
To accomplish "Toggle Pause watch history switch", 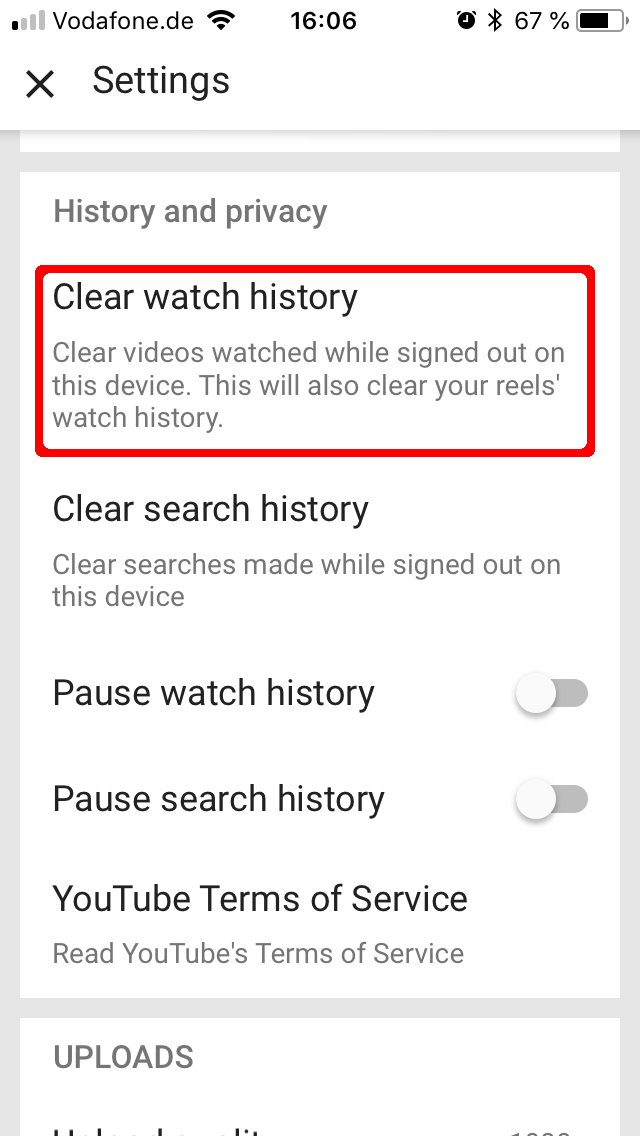I will [552, 693].
